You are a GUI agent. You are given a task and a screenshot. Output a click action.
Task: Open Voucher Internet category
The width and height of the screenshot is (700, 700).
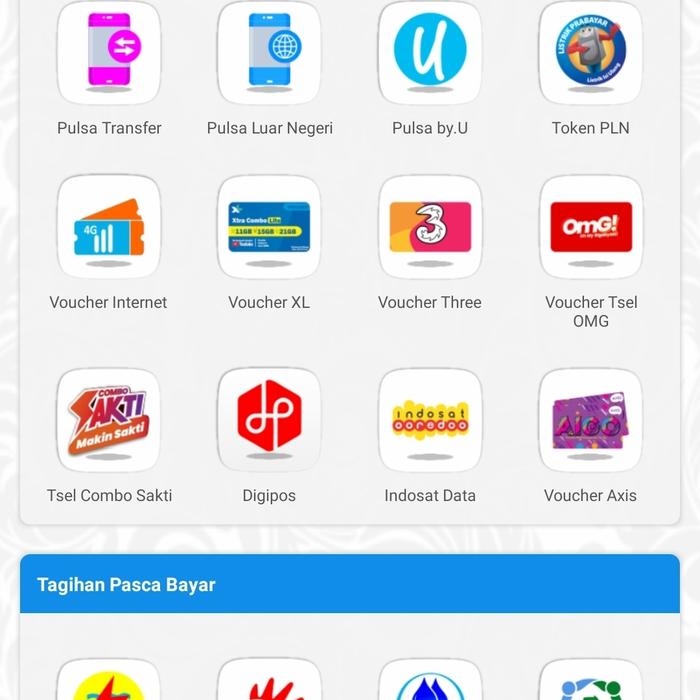(x=109, y=227)
